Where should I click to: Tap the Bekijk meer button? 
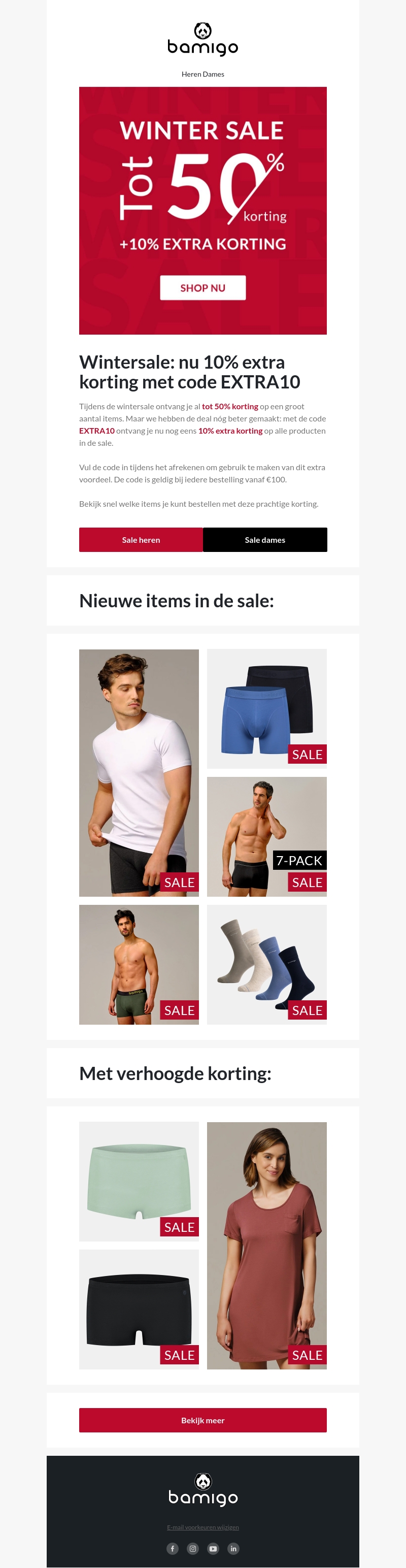202,1420
